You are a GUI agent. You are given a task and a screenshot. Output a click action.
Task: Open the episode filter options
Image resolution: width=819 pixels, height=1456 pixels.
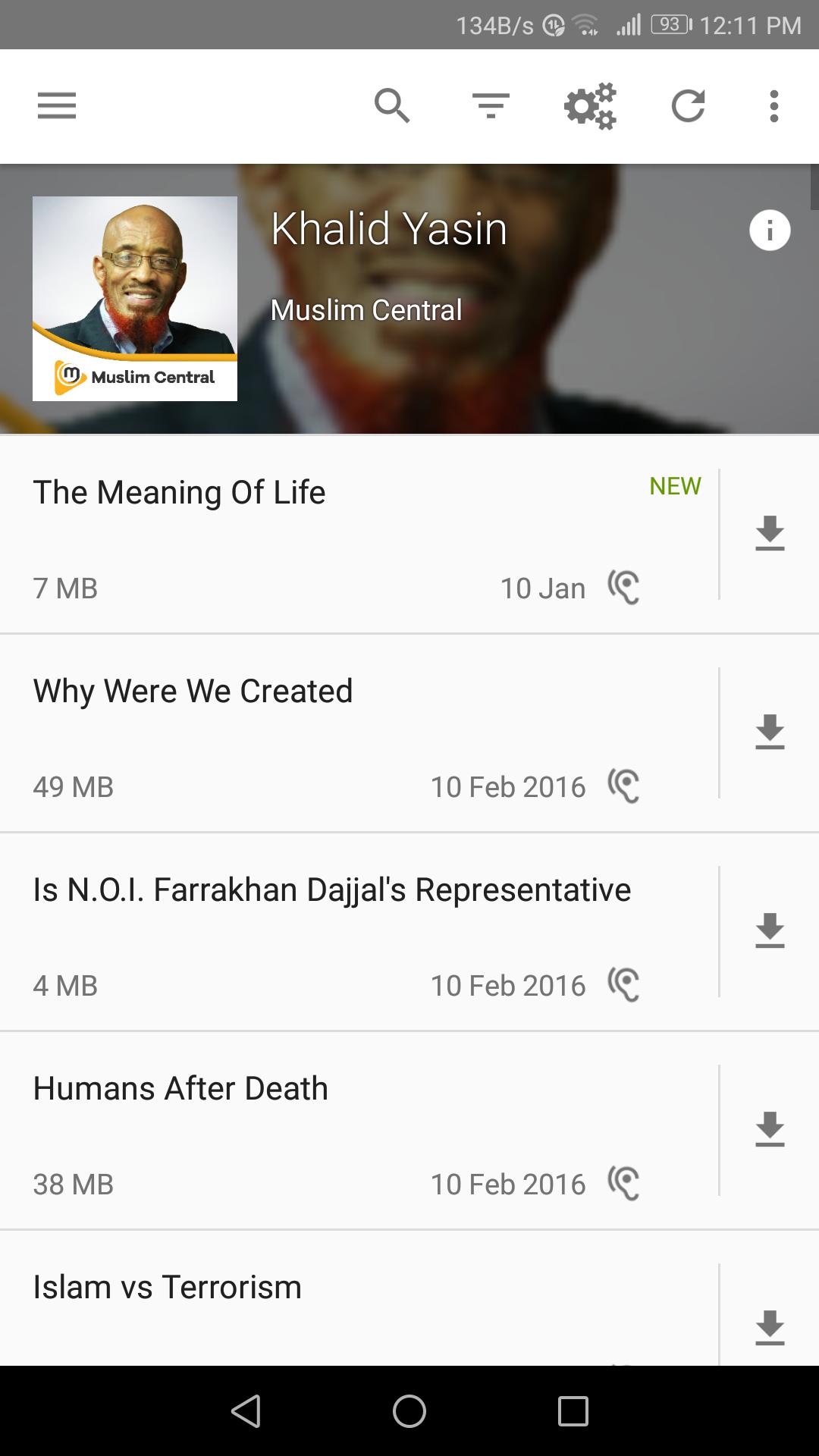(491, 106)
